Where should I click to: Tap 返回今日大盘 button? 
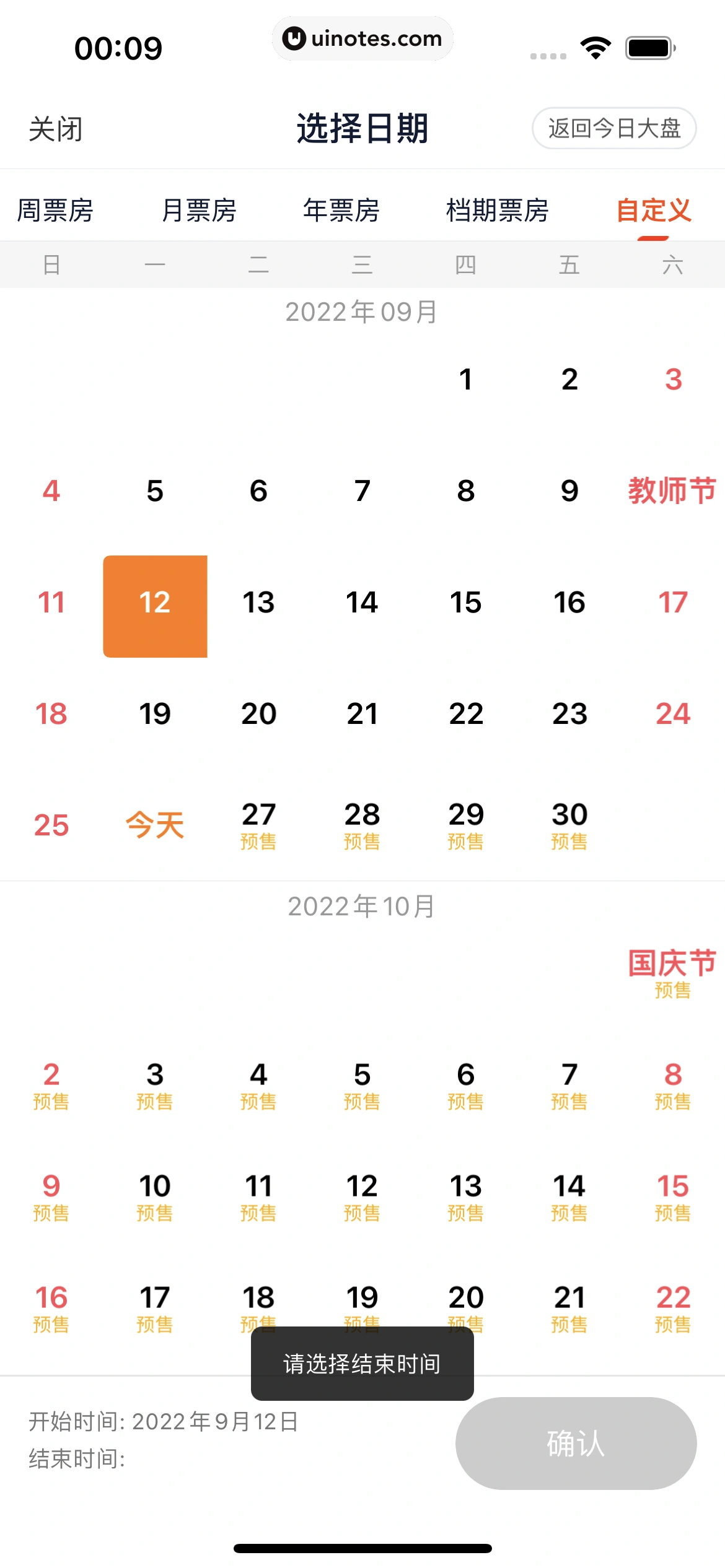coord(613,129)
